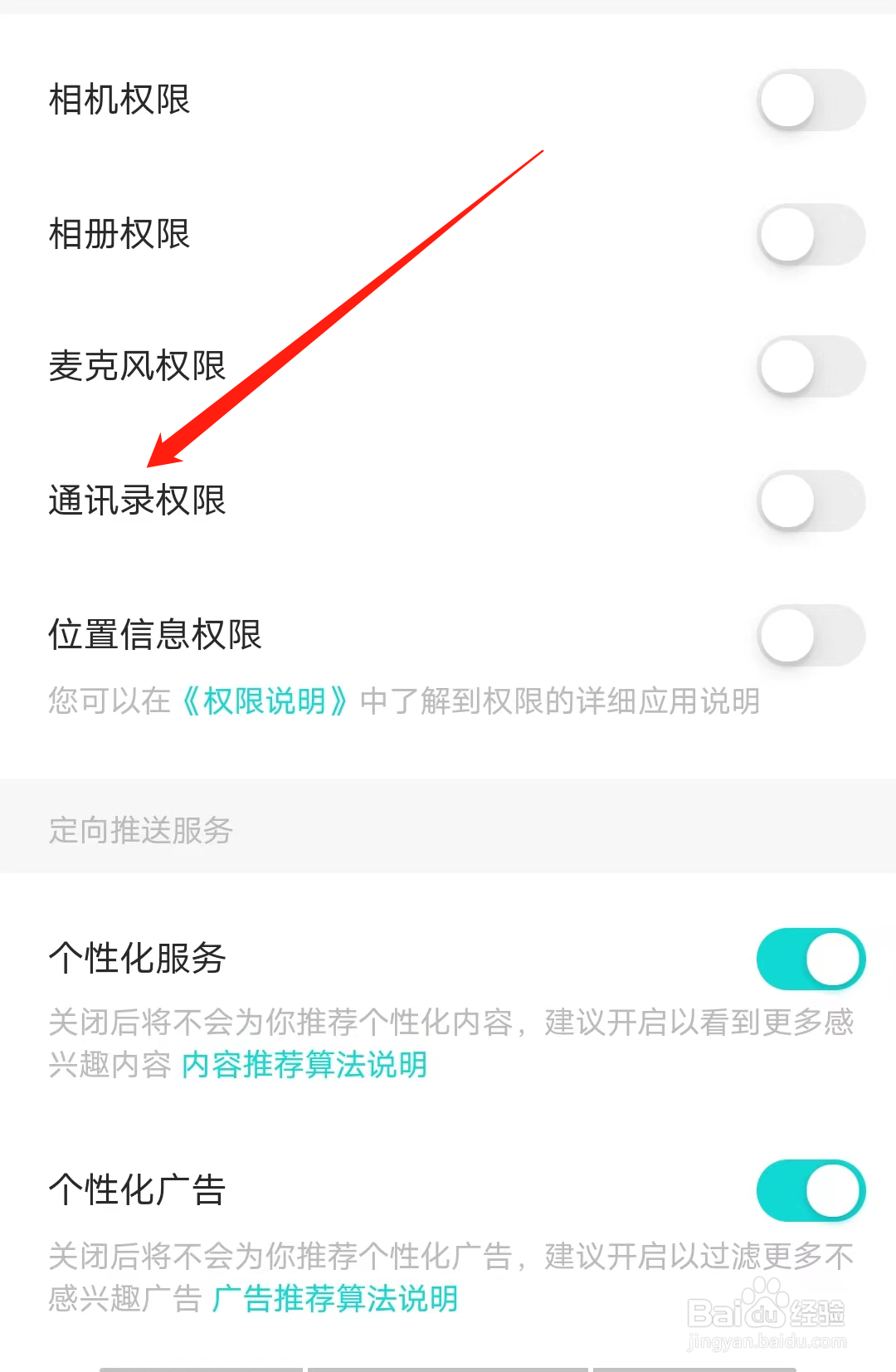Enable the 相机权限 (camera permission) toggle

click(809, 100)
